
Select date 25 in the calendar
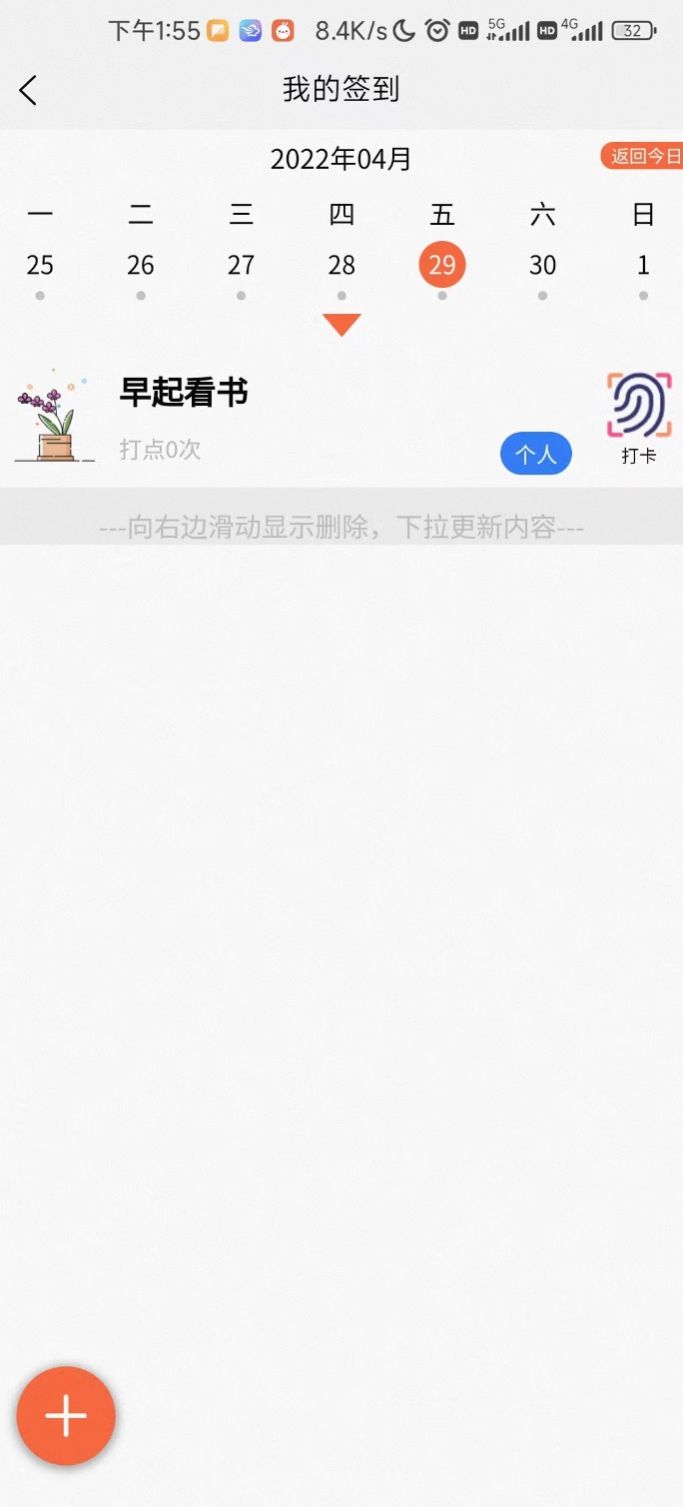click(x=40, y=265)
